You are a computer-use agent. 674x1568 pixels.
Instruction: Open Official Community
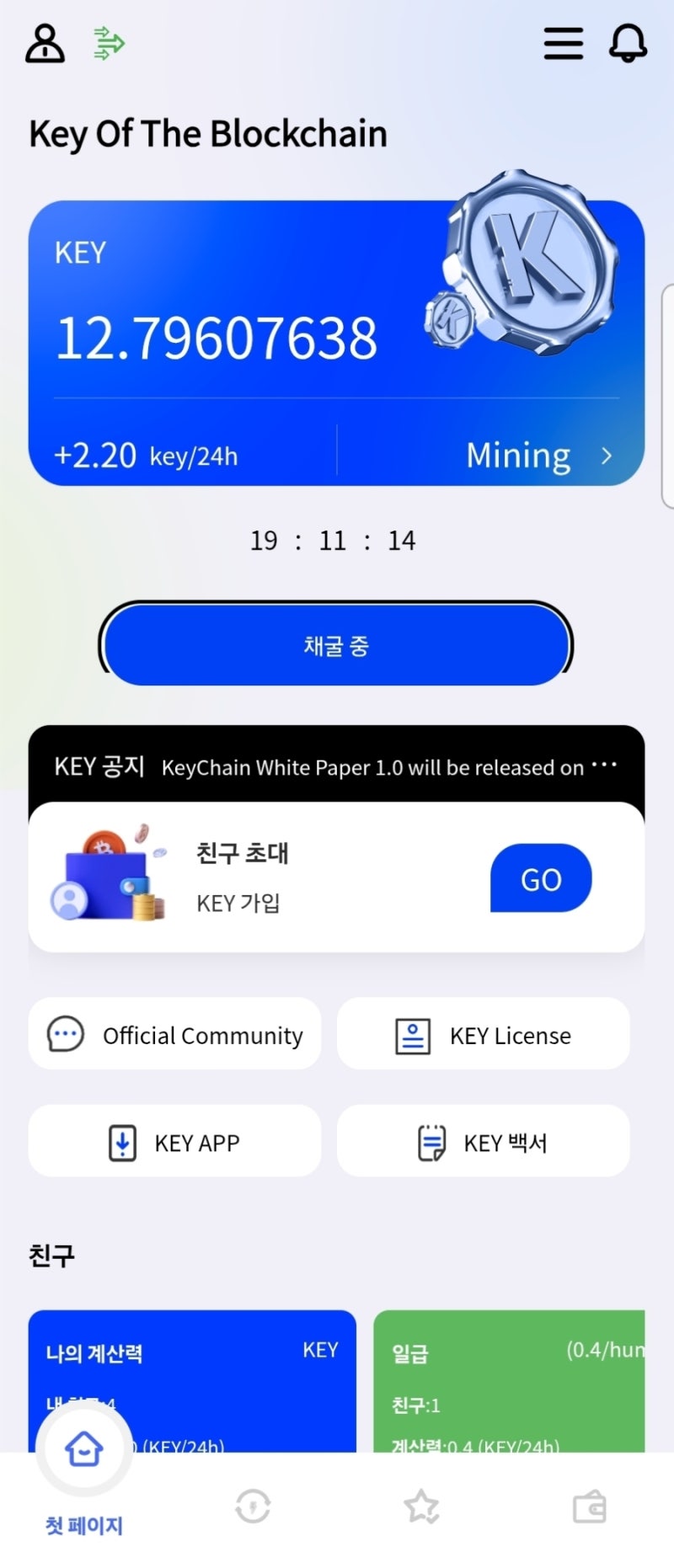click(x=175, y=1034)
